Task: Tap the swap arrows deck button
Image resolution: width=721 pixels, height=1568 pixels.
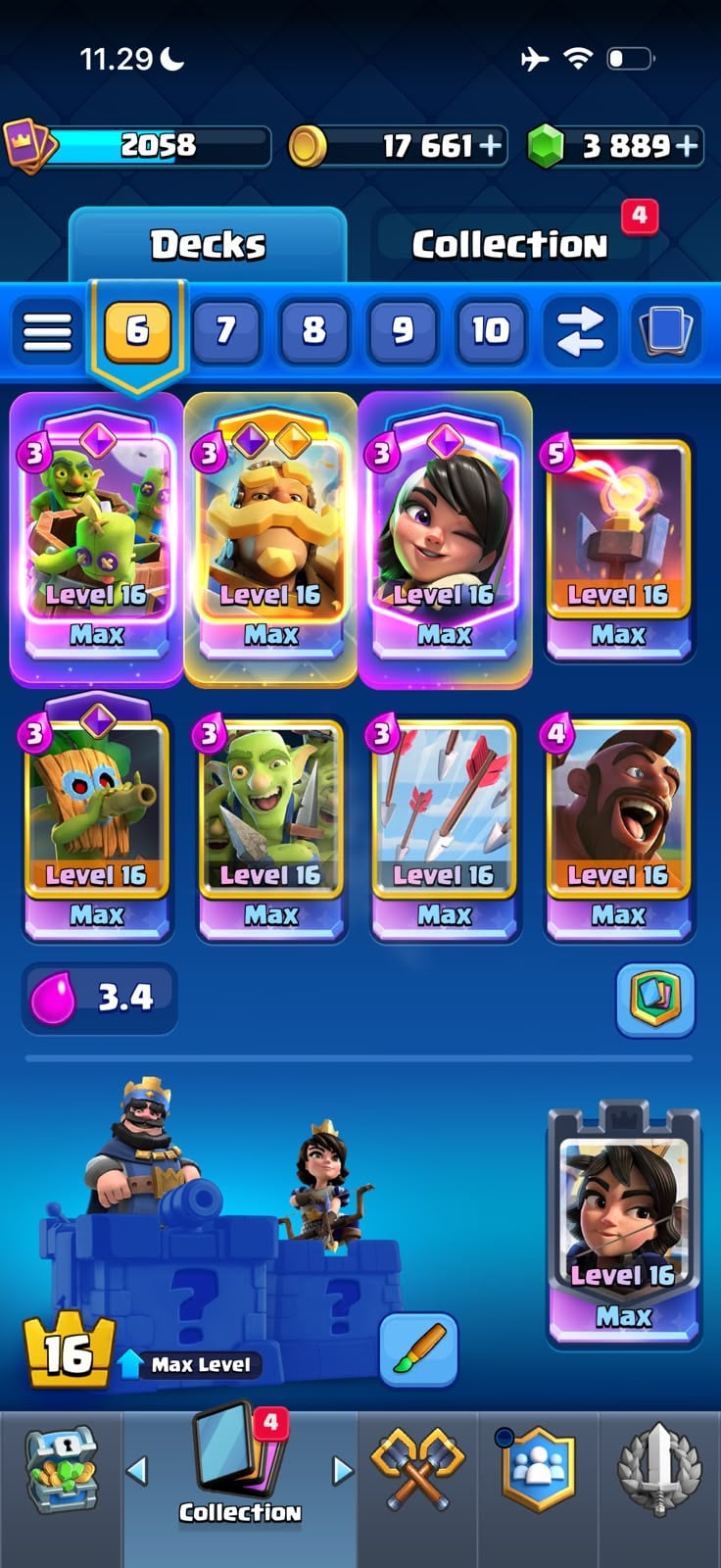Action: coord(580,330)
